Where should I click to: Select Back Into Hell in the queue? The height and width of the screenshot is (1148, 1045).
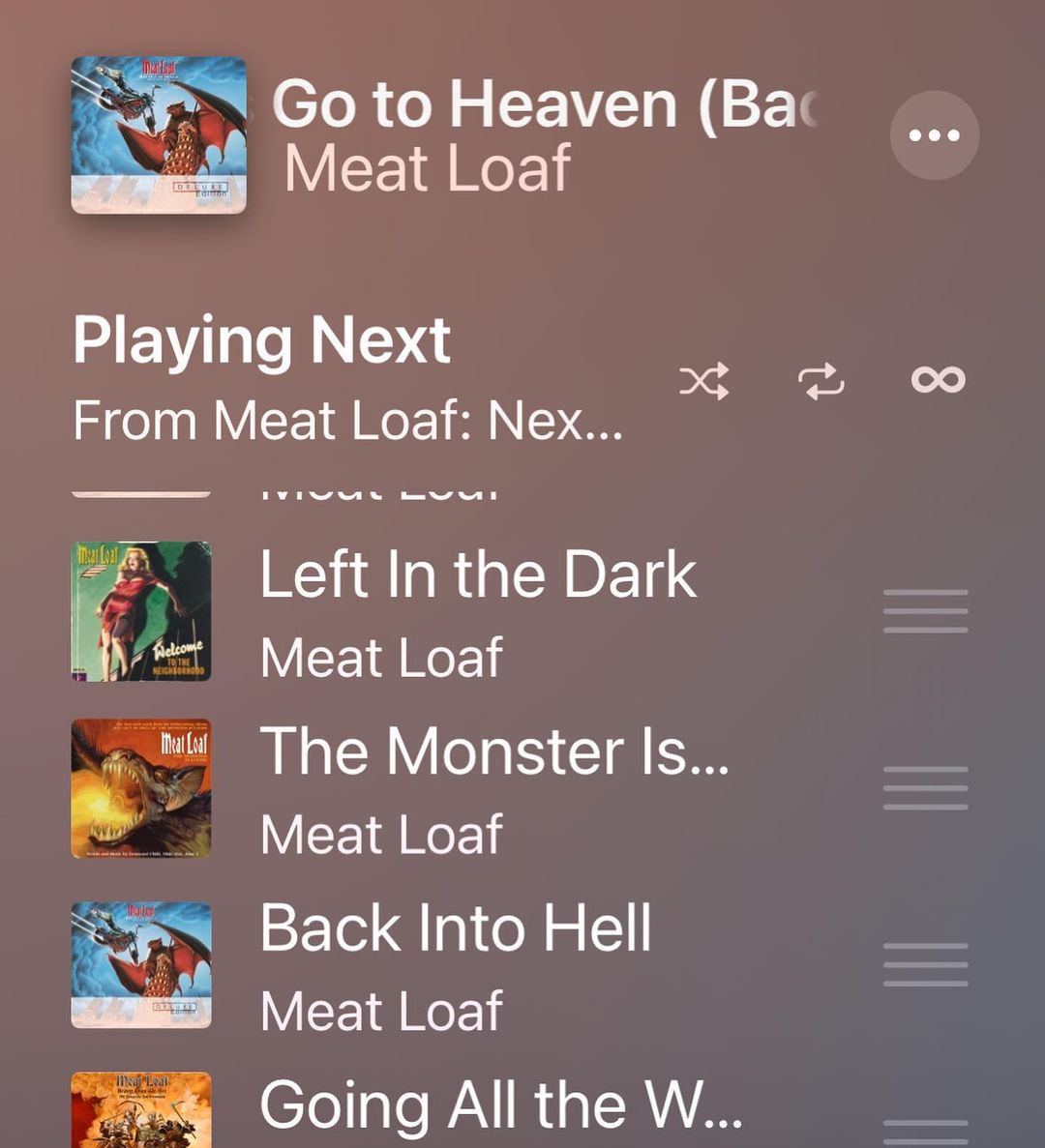coord(455,965)
